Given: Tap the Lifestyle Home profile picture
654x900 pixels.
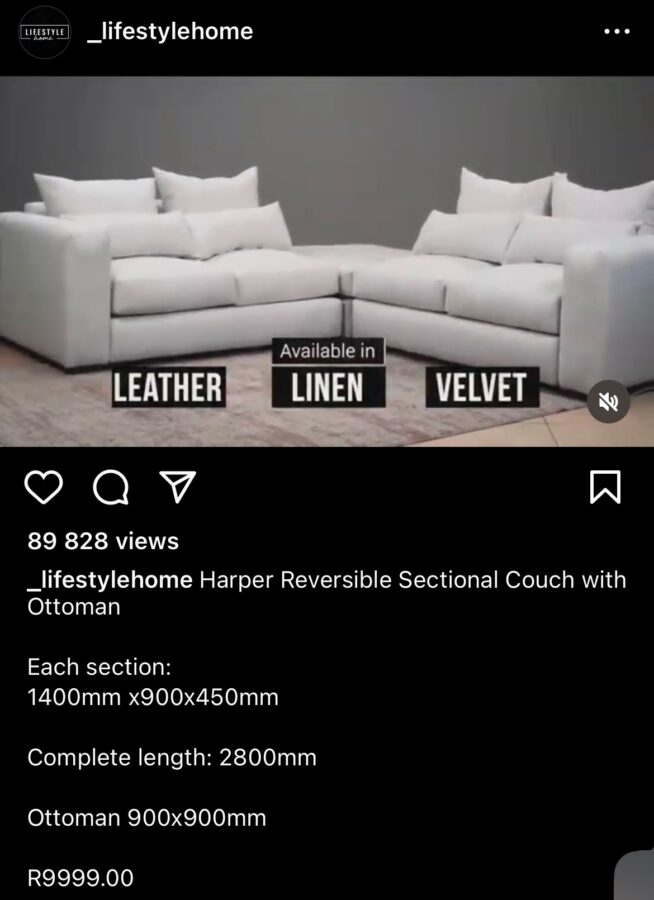Looking at the screenshot, I should (x=45, y=32).
